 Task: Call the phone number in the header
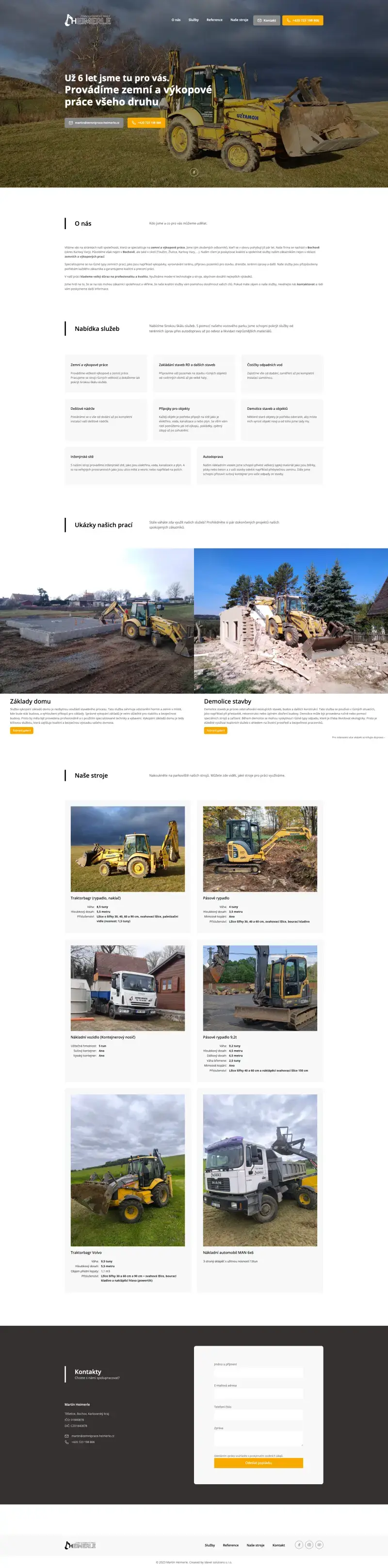point(303,20)
